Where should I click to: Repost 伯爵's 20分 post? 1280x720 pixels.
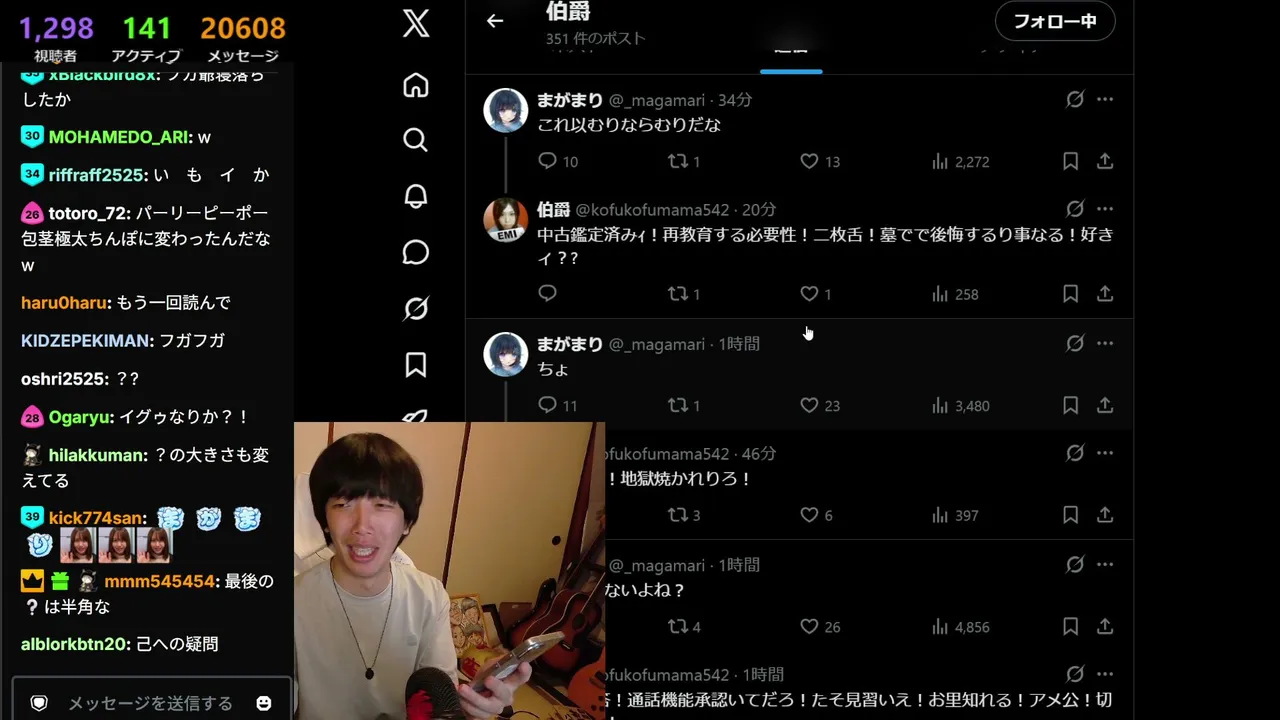(x=678, y=294)
